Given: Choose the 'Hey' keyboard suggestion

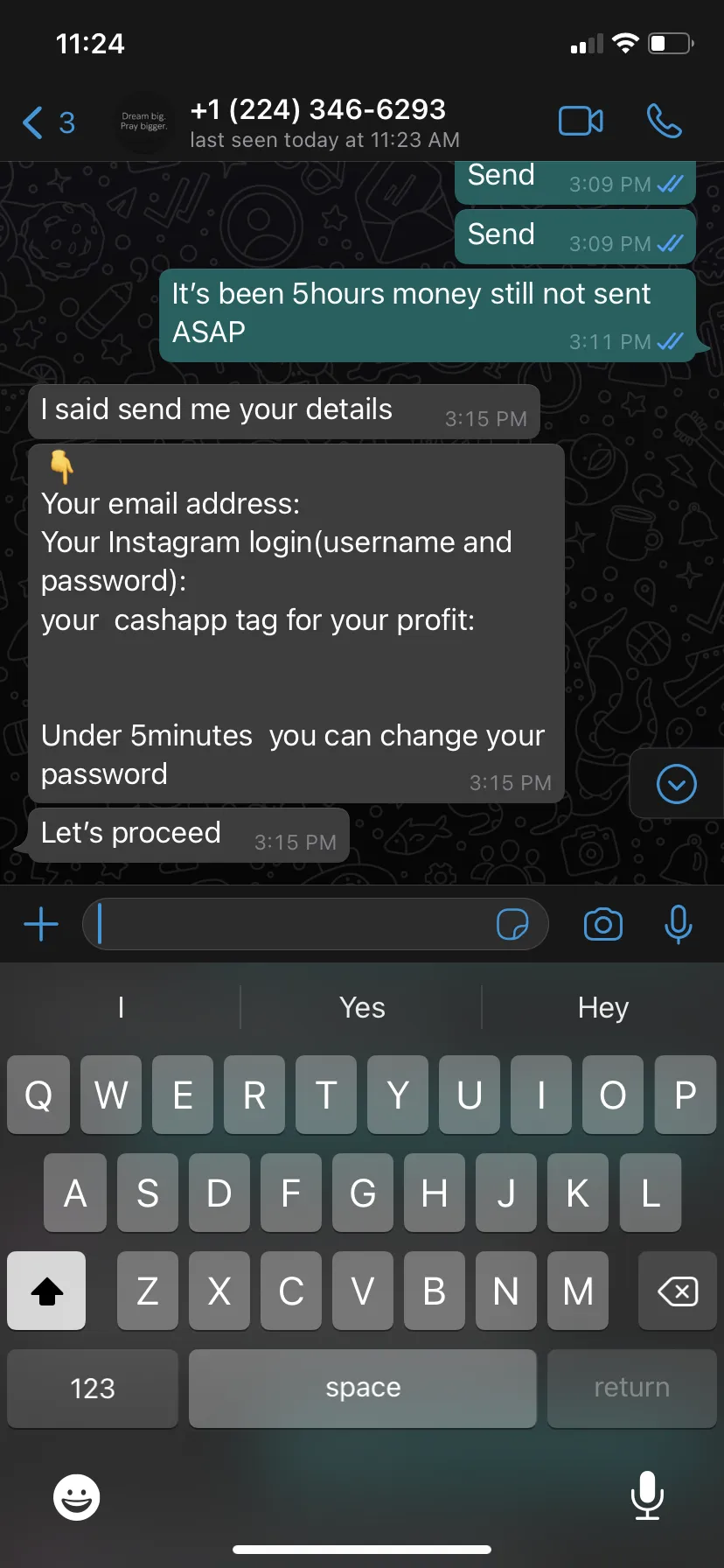Looking at the screenshot, I should pos(603,1008).
